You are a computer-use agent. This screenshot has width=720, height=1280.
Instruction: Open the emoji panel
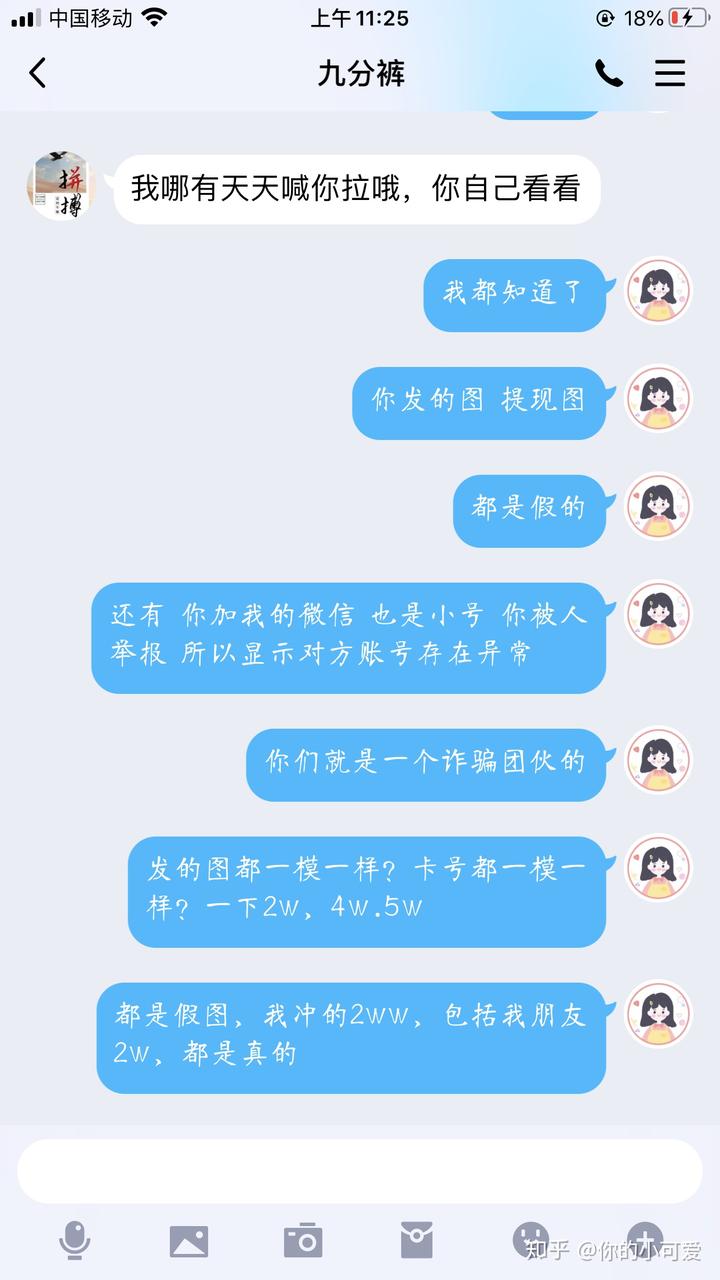(531, 1240)
